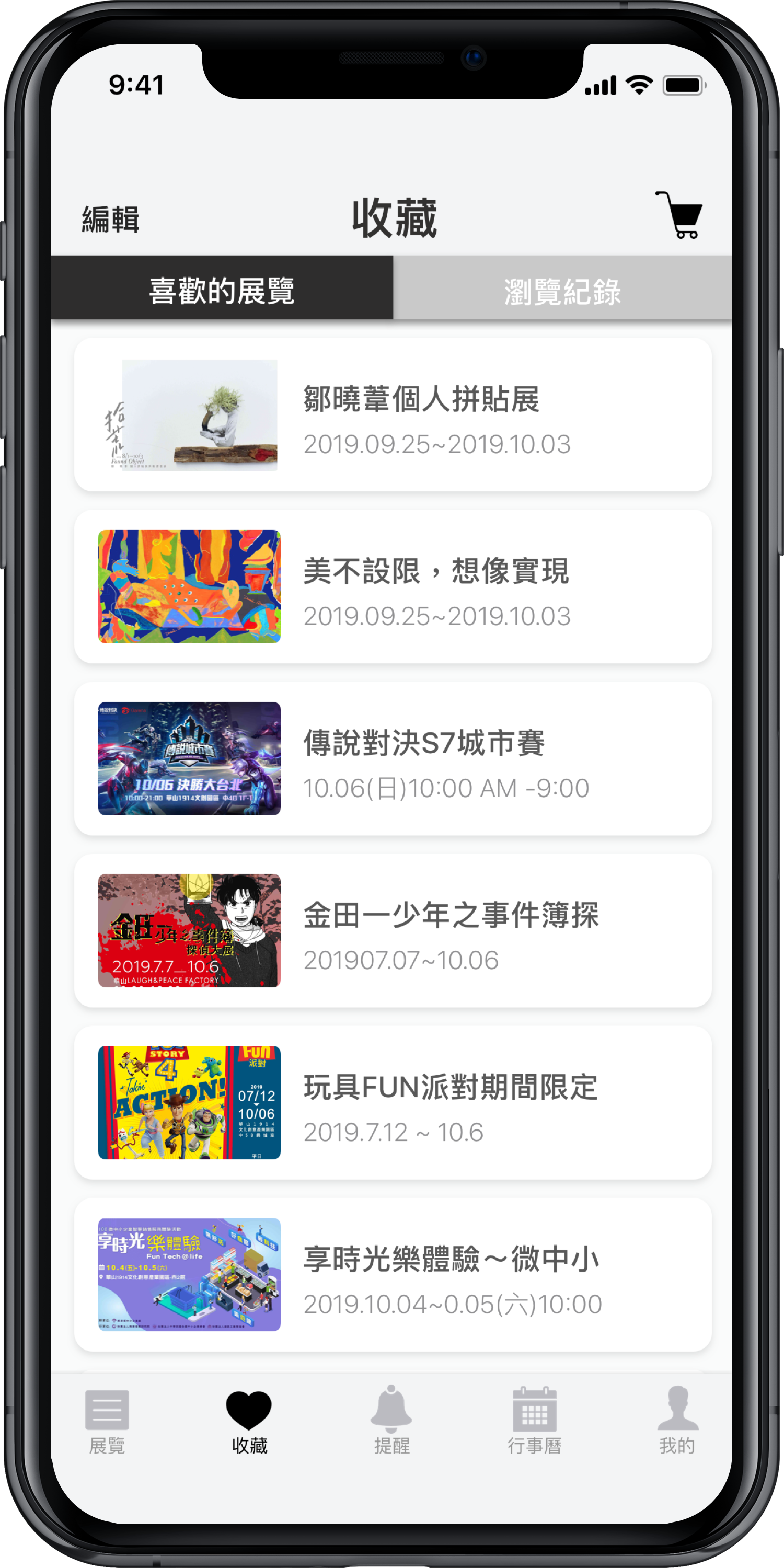Tap the 編輯 edit button

111,219
